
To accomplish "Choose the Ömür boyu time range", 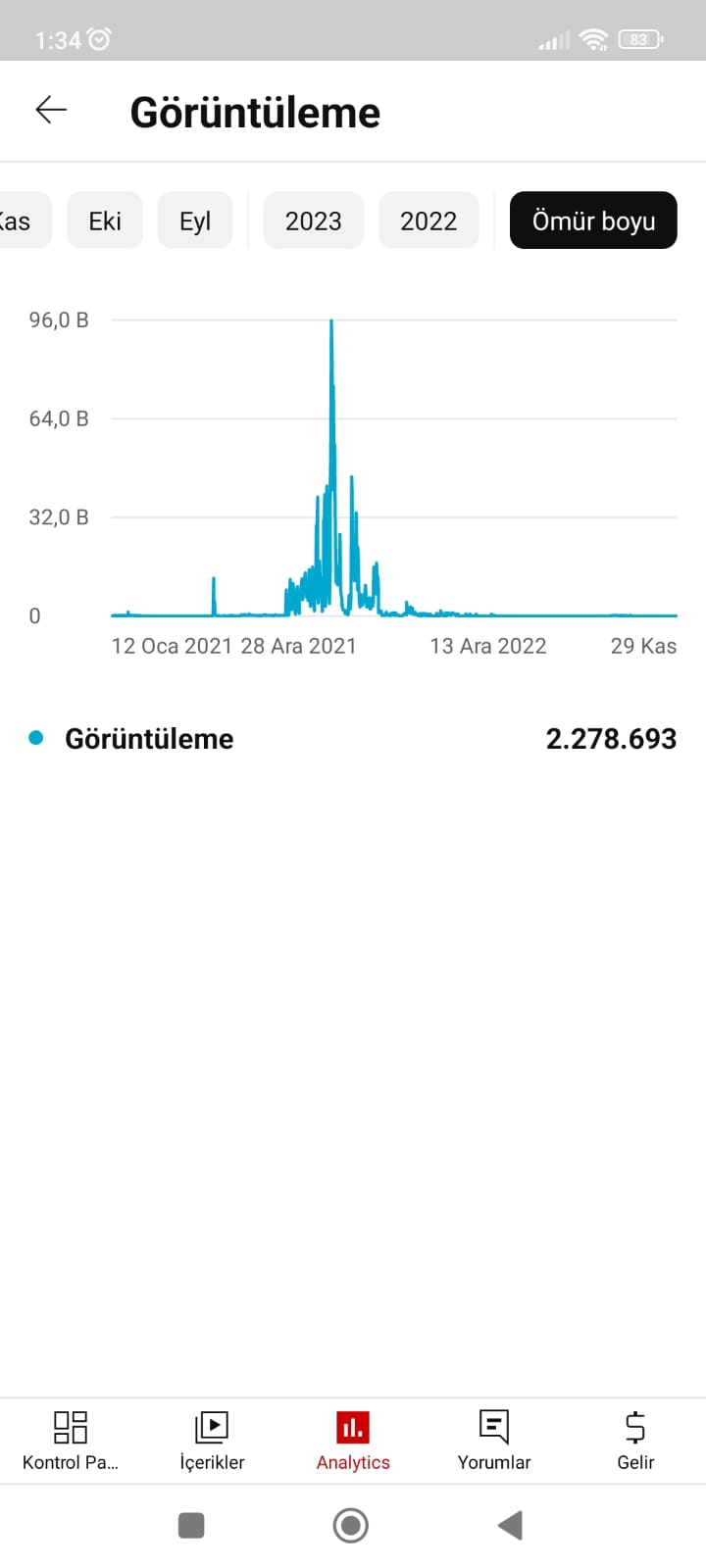I will (593, 220).
